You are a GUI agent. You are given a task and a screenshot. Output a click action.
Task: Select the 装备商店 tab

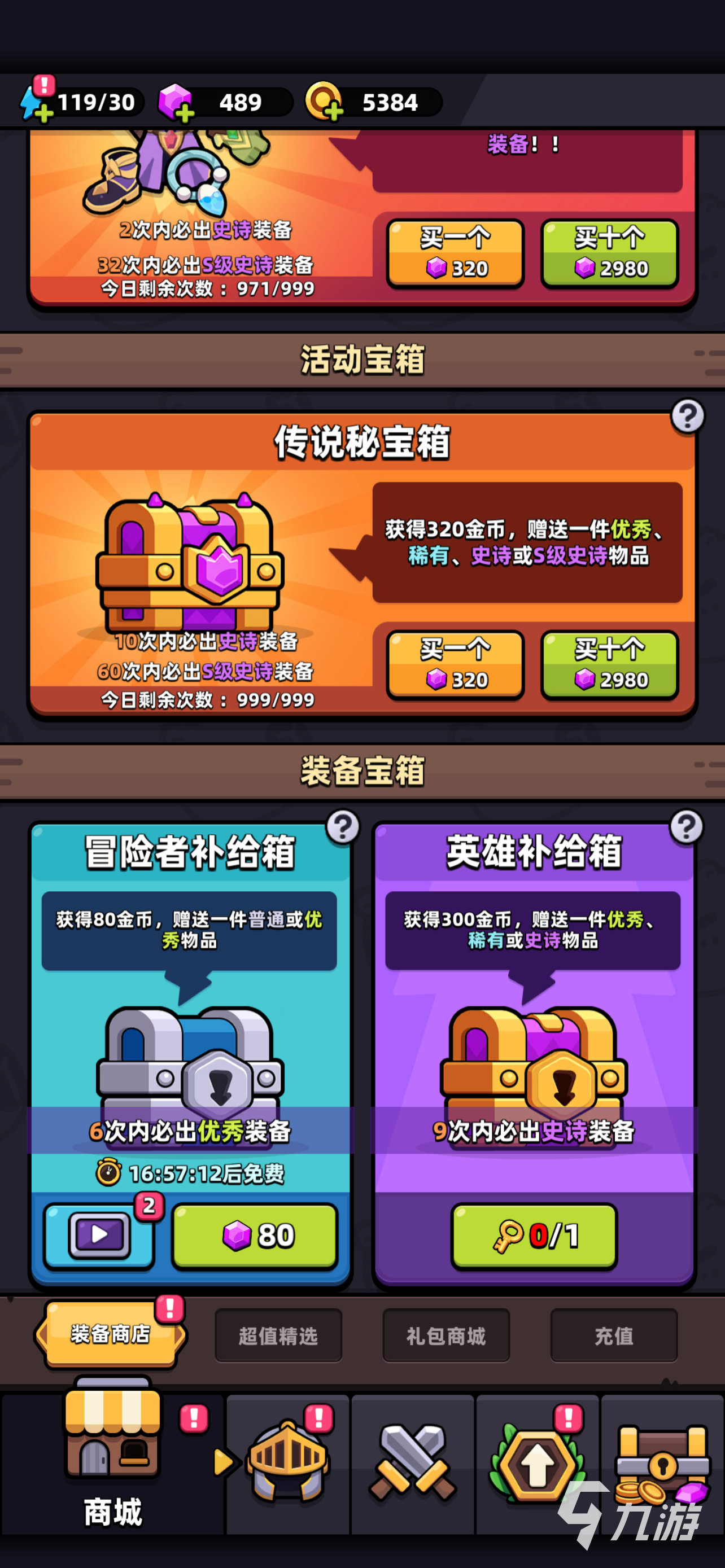(110, 1334)
